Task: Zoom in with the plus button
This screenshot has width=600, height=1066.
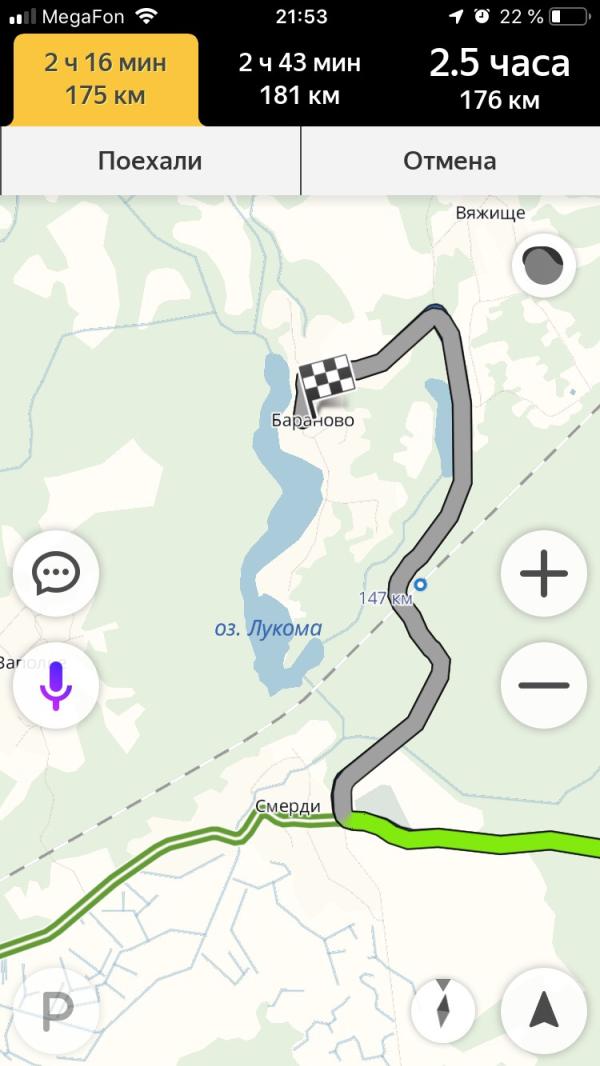Action: [543, 574]
